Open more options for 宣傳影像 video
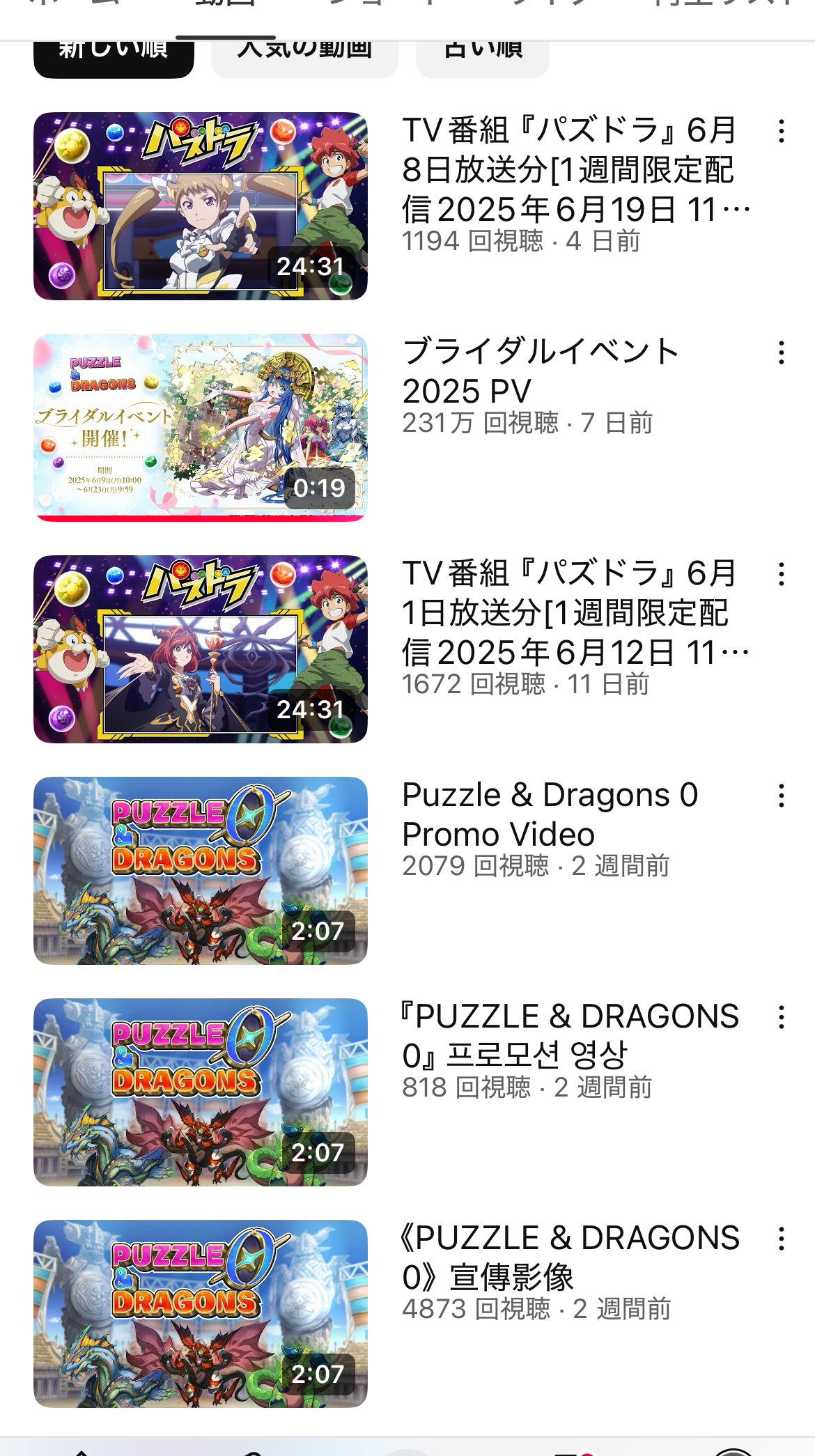 [782, 1239]
